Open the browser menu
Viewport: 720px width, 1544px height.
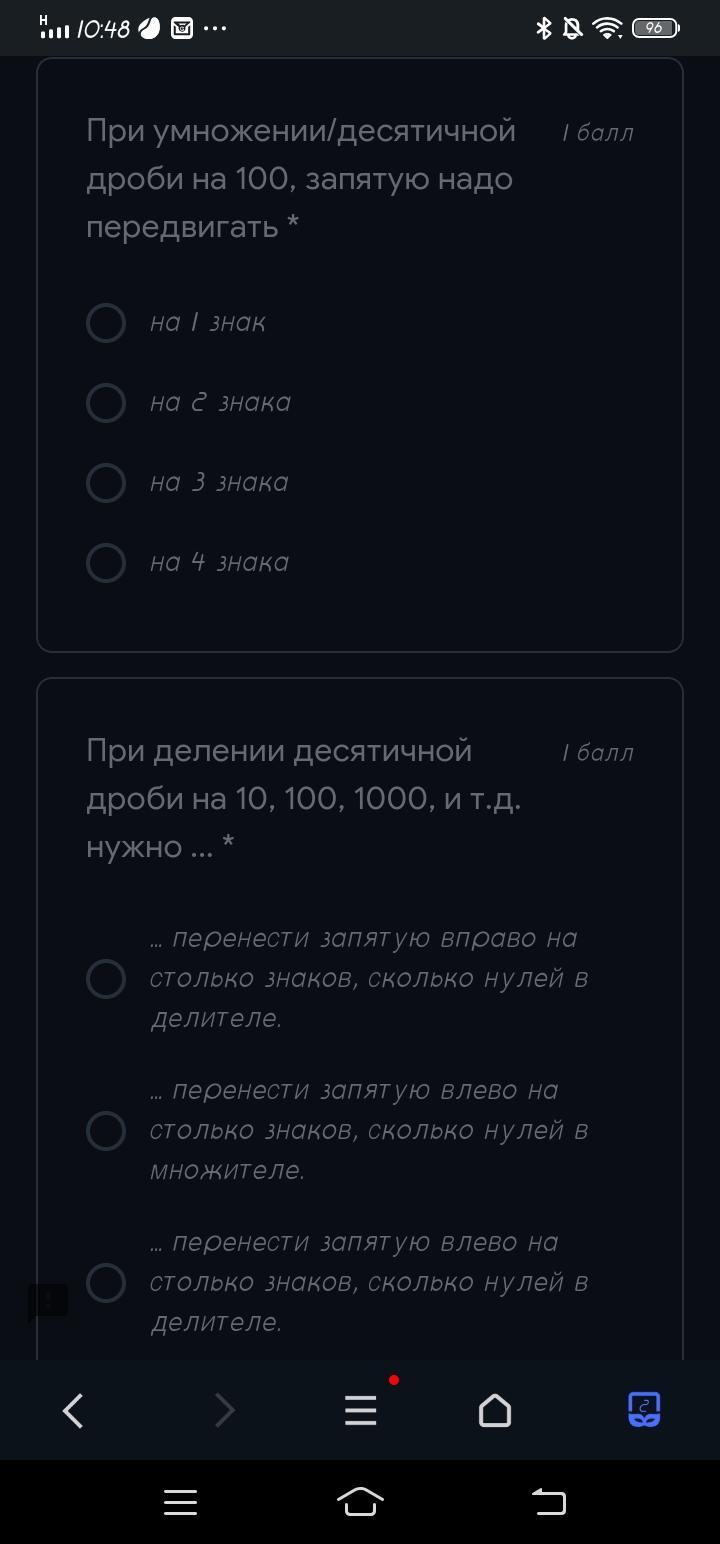(361, 1411)
